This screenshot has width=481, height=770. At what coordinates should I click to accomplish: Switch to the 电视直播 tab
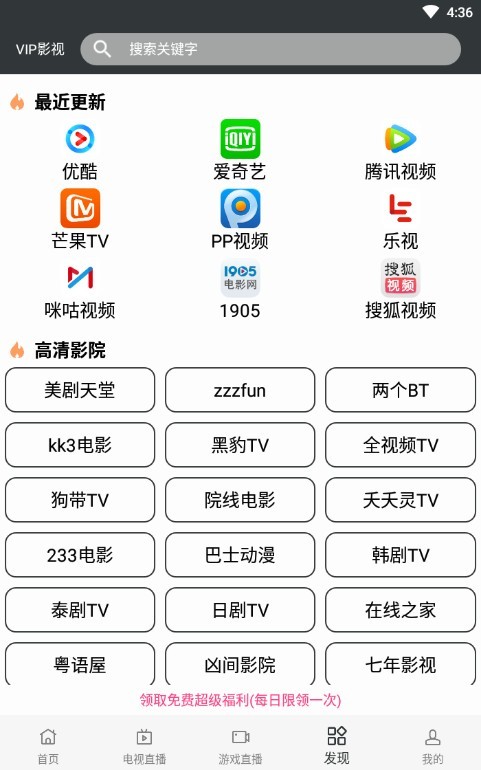[x=144, y=746]
